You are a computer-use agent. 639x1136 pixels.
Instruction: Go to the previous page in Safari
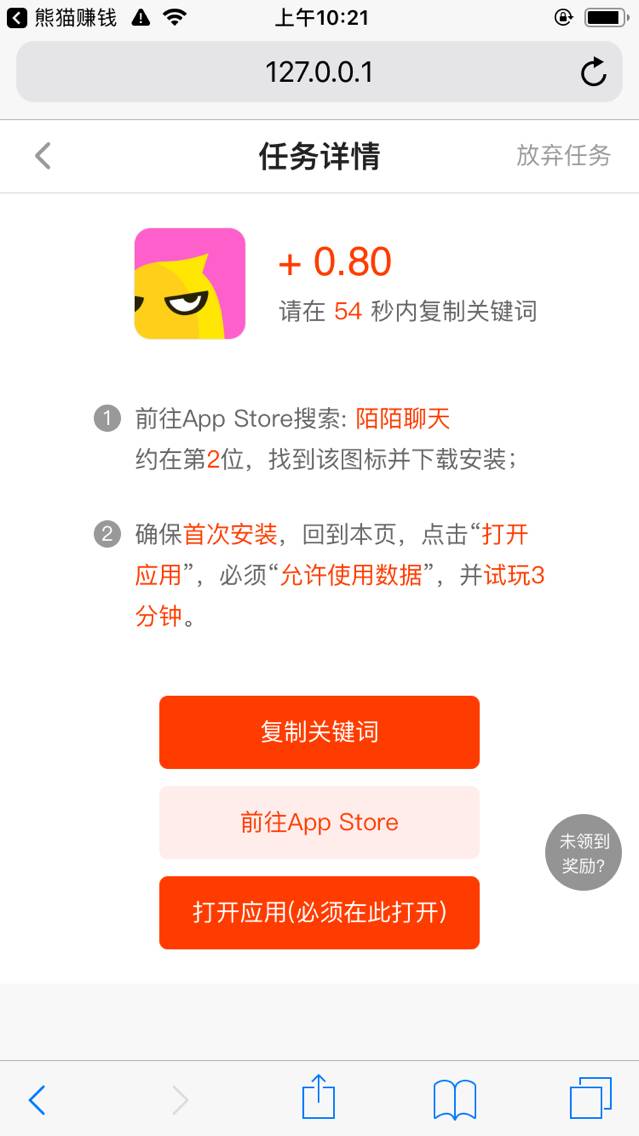37,1099
